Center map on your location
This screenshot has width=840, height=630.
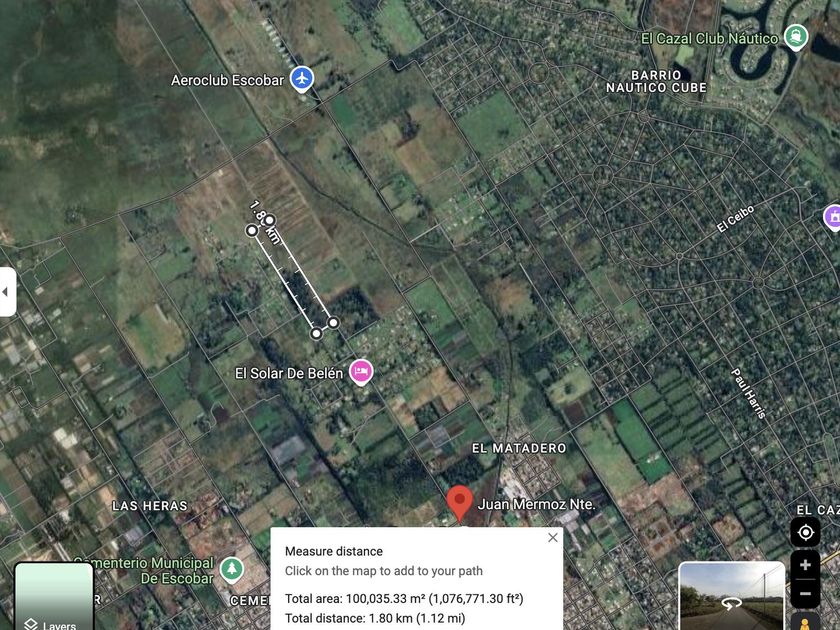[x=805, y=532]
